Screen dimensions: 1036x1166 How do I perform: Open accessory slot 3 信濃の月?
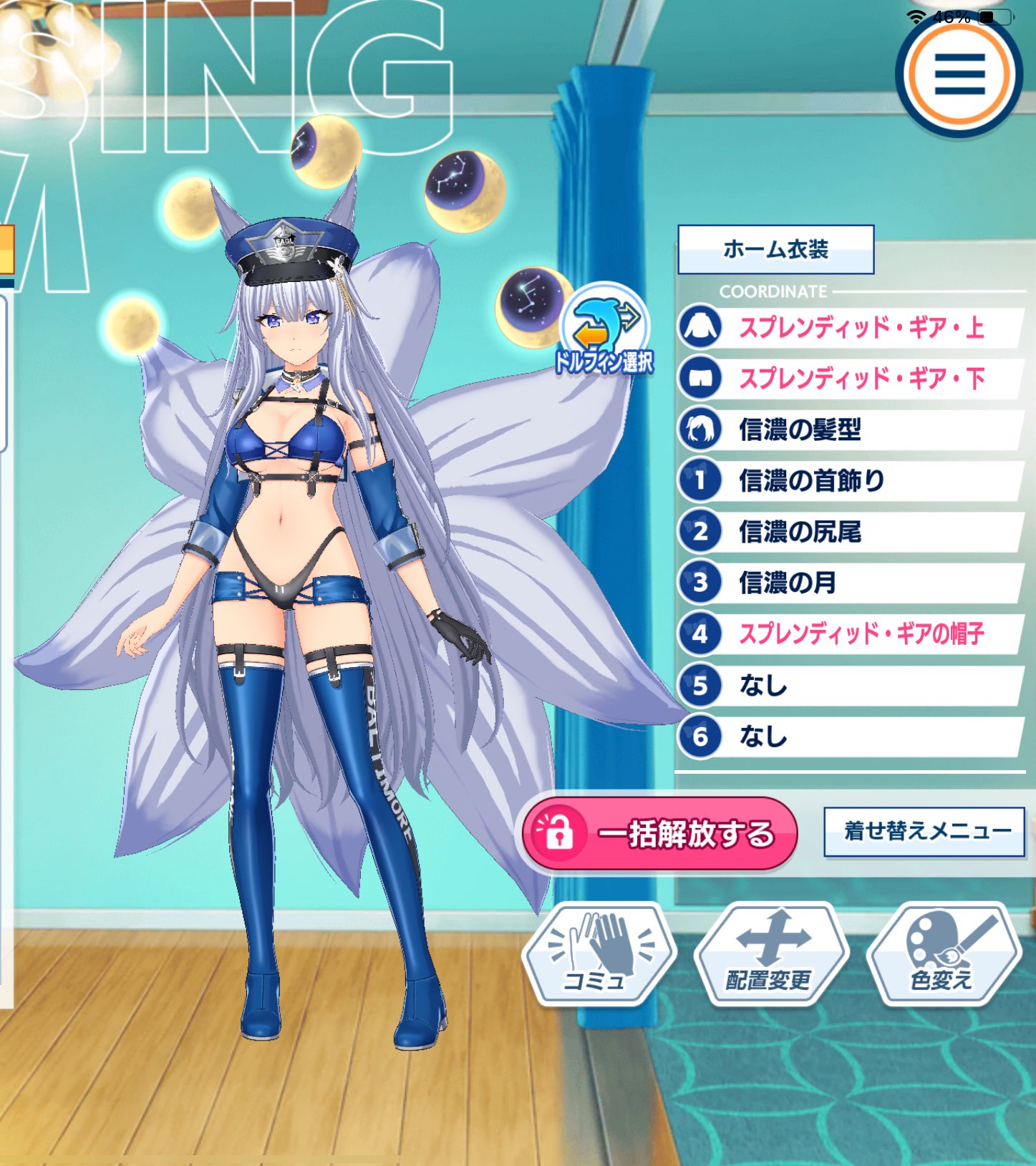852,583
